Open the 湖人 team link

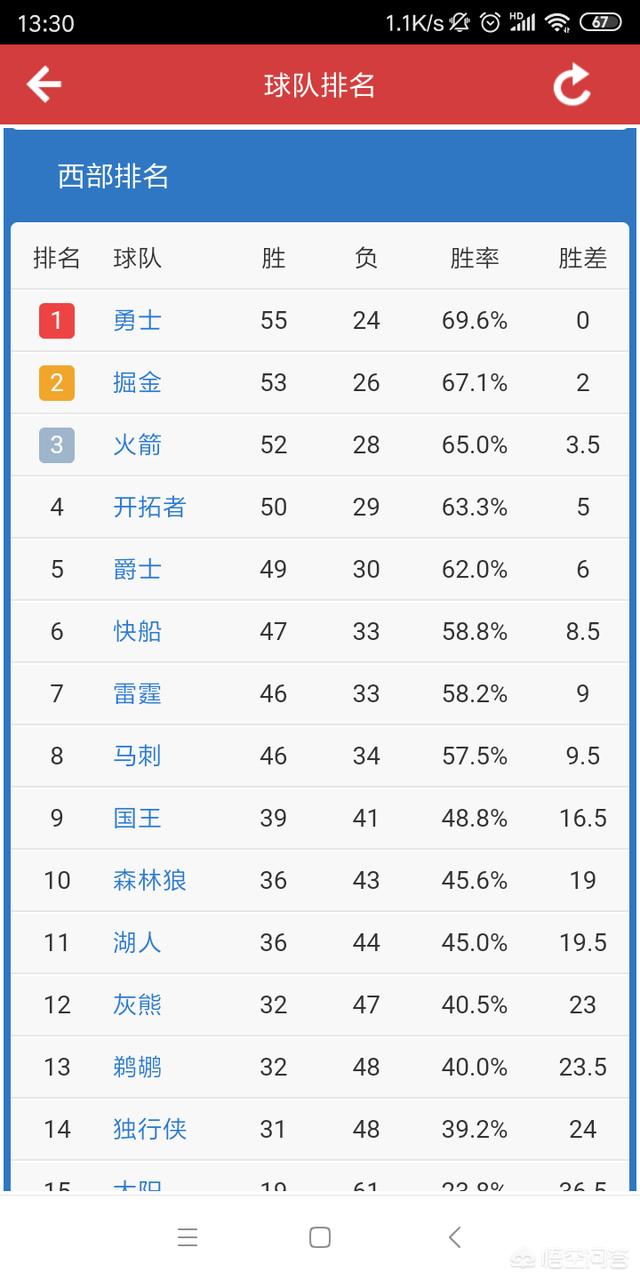pos(137,942)
